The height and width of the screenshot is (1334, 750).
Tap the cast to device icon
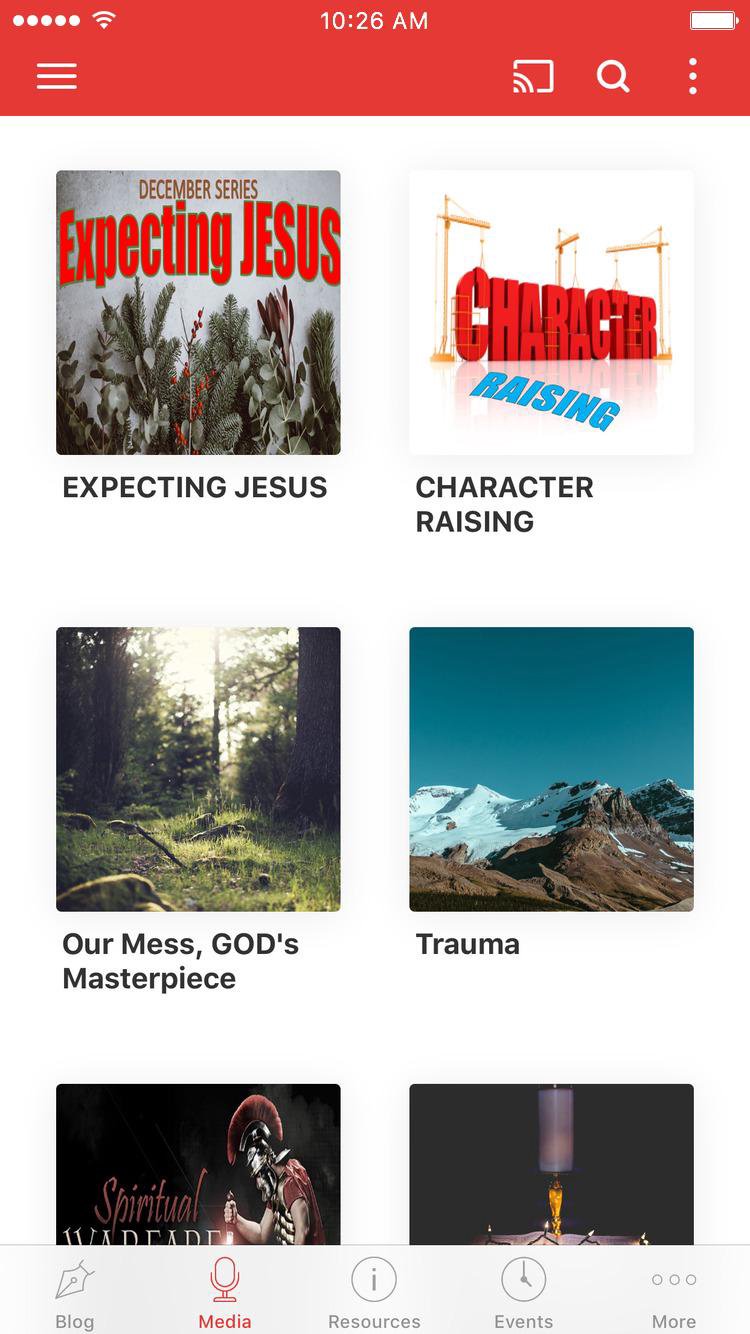point(533,77)
